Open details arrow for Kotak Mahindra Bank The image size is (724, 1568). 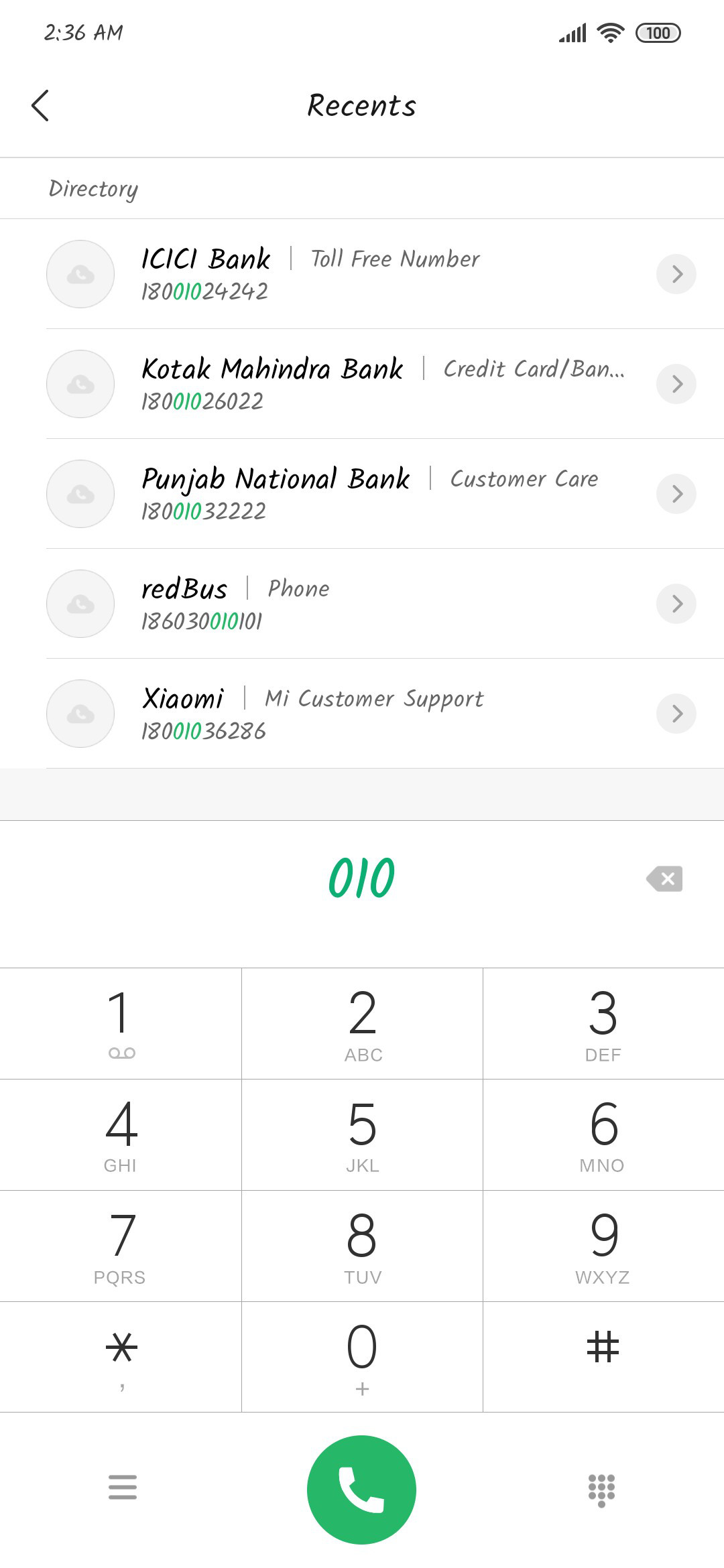click(676, 384)
